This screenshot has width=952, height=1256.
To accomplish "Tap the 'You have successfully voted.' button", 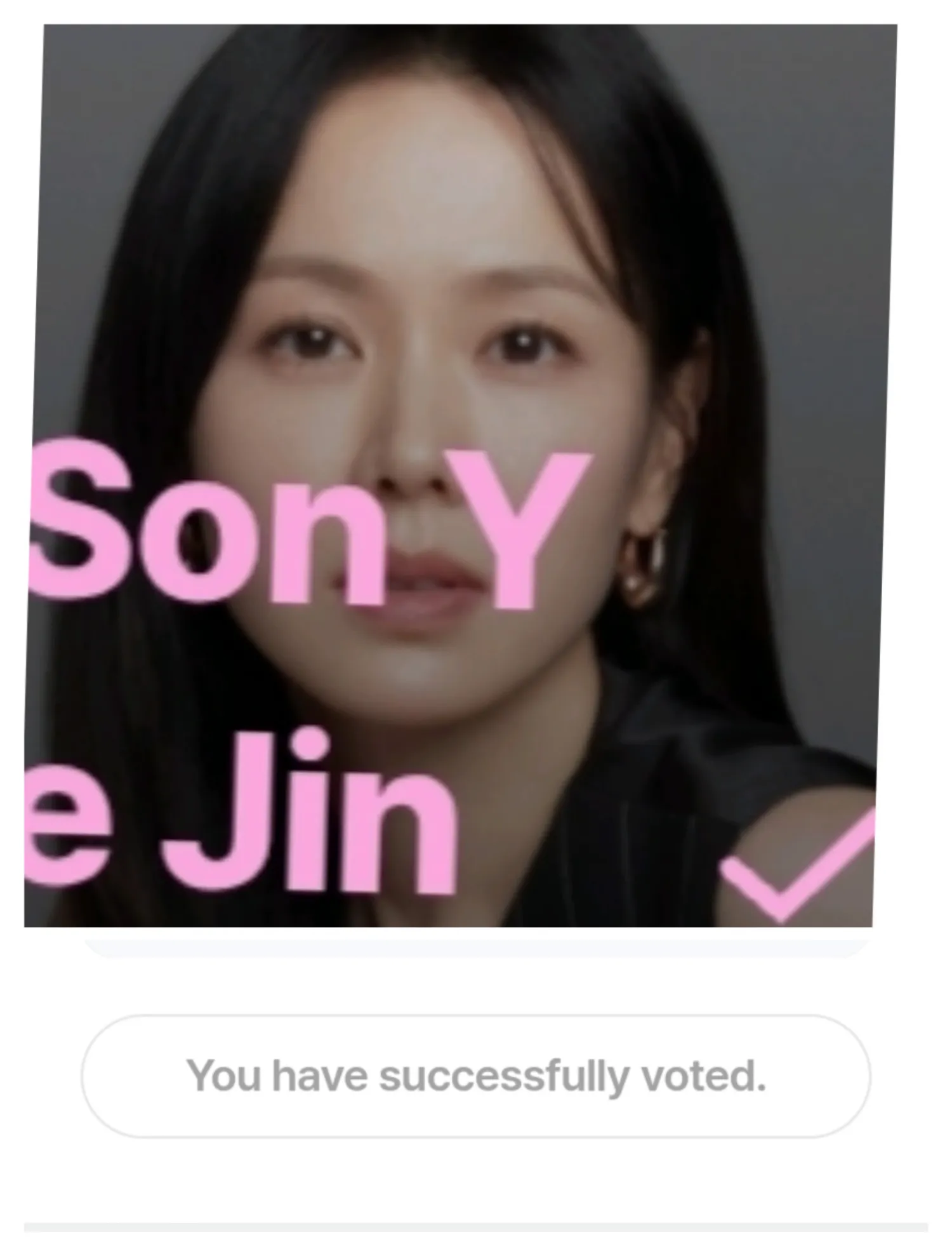I will [x=475, y=1076].
